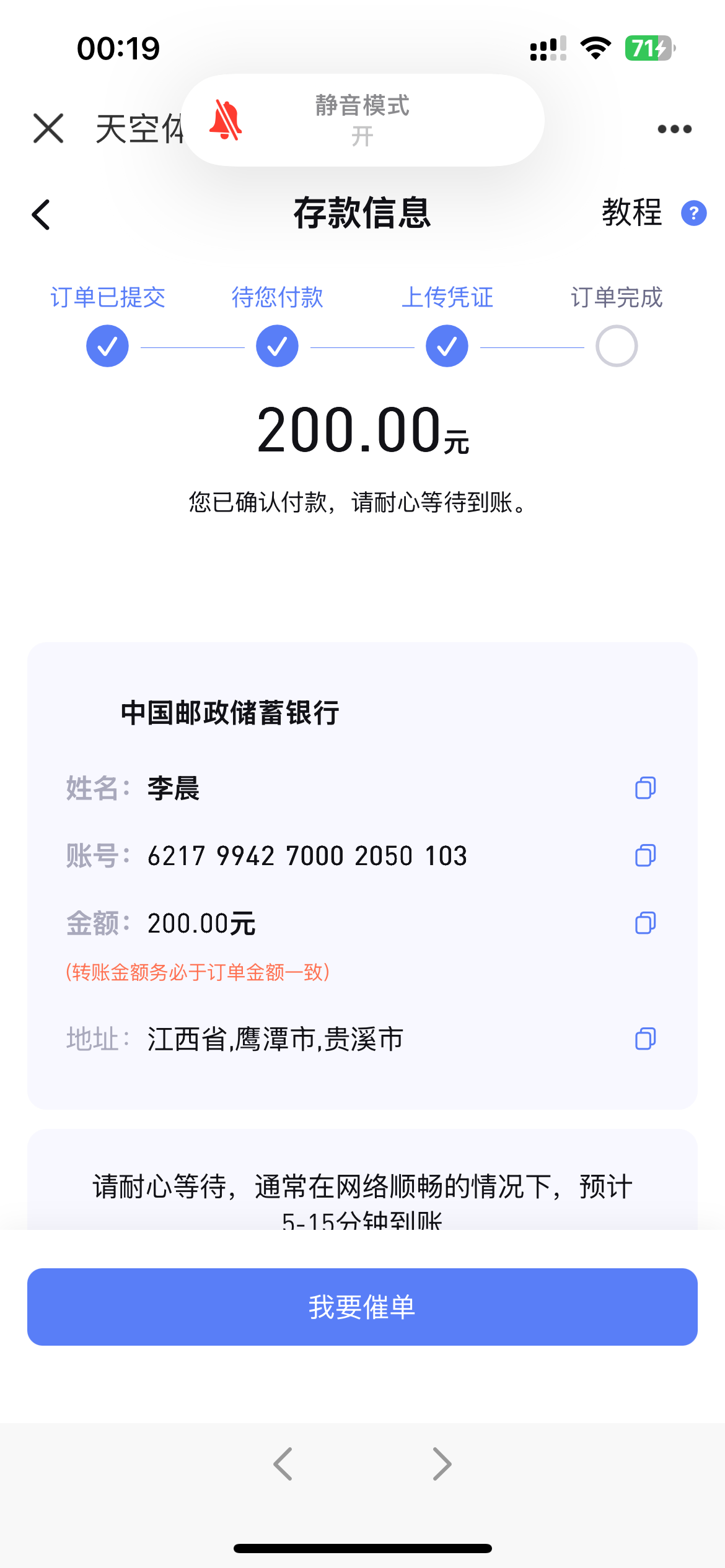Viewport: 725px width, 1568px height.
Task: Tap the checked 订单已提交 progress circle
Action: (x=107, y=345)
